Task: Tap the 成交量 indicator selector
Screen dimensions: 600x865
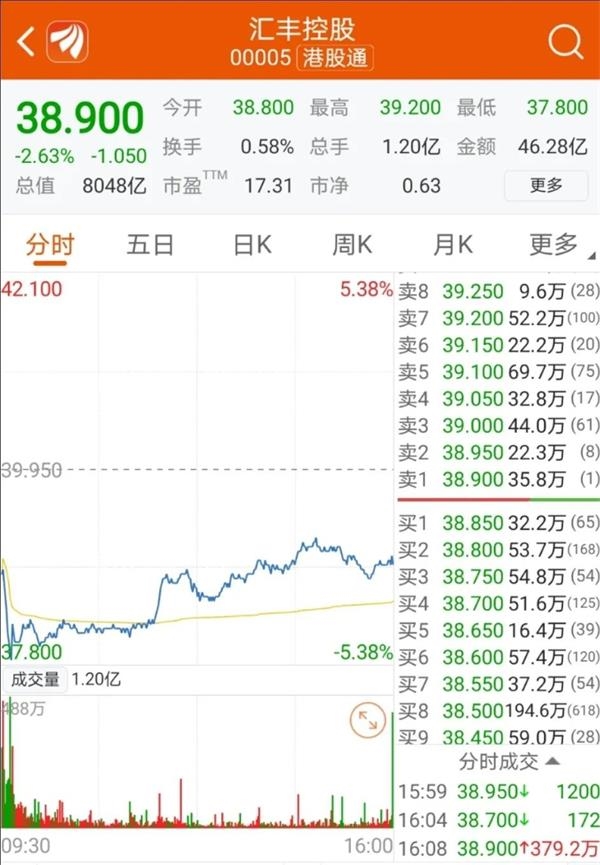Action: (35, 680)
